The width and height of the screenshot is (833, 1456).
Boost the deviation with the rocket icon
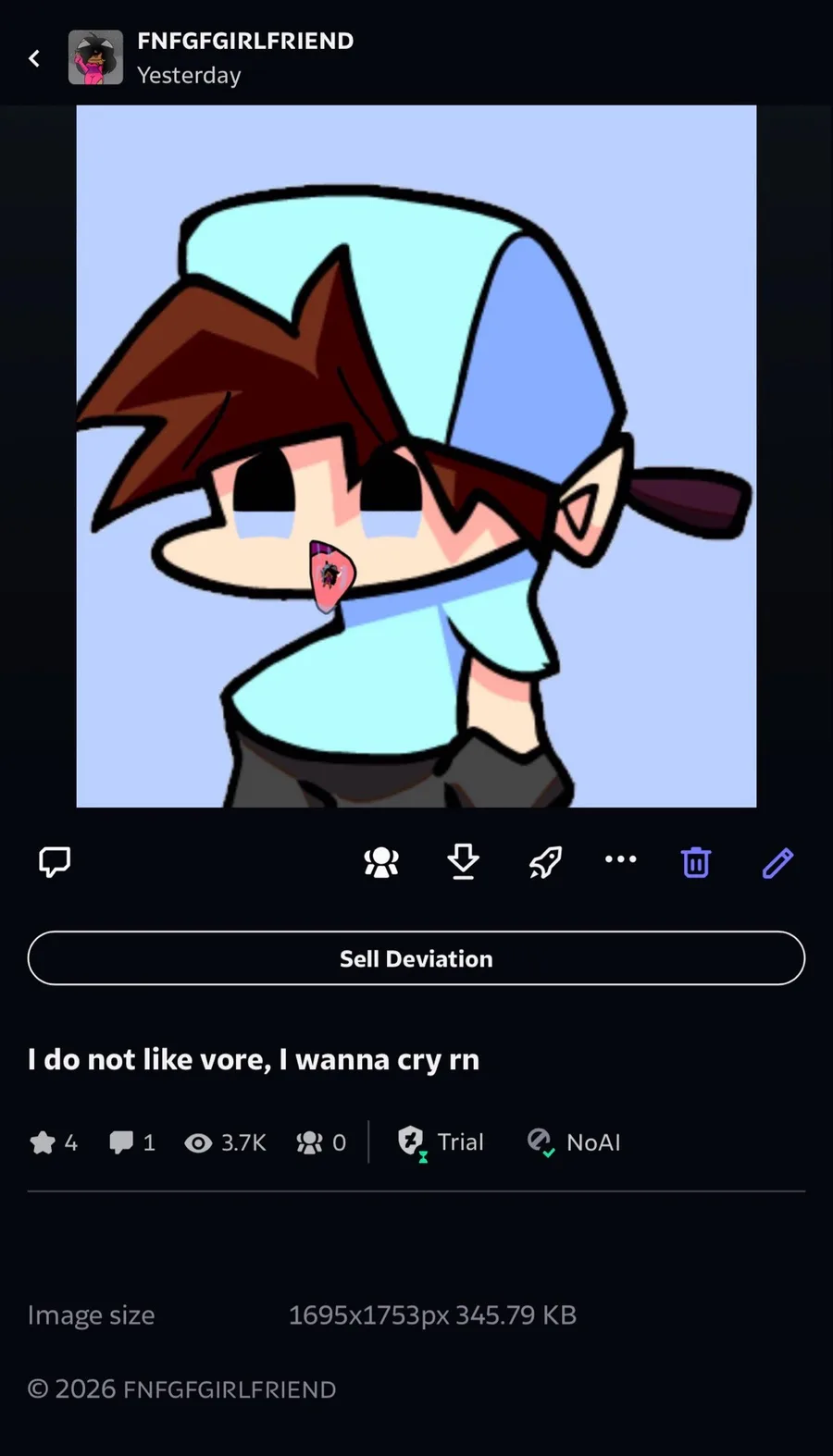point(545,862)
